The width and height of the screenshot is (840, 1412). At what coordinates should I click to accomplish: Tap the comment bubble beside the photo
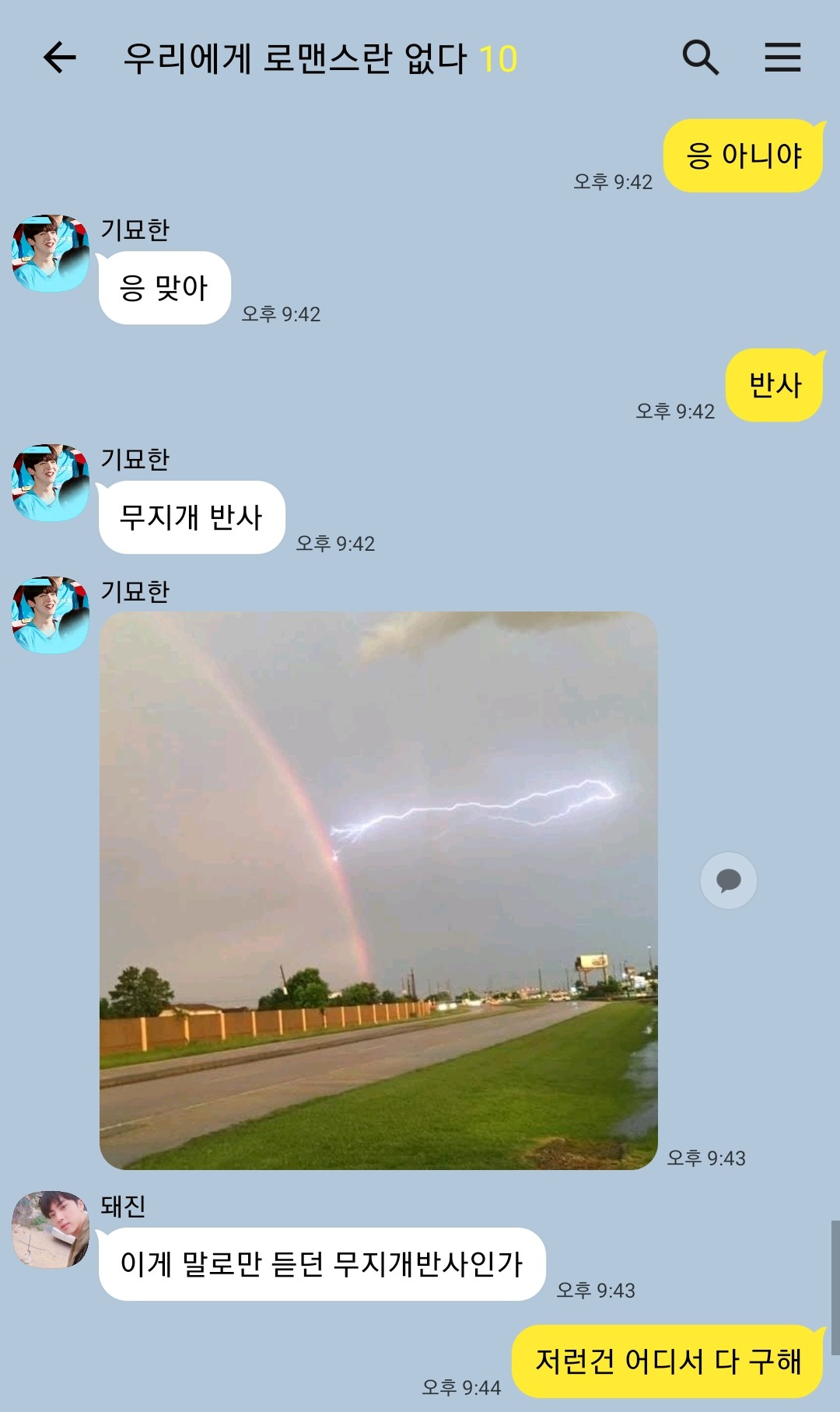[729, 881]
